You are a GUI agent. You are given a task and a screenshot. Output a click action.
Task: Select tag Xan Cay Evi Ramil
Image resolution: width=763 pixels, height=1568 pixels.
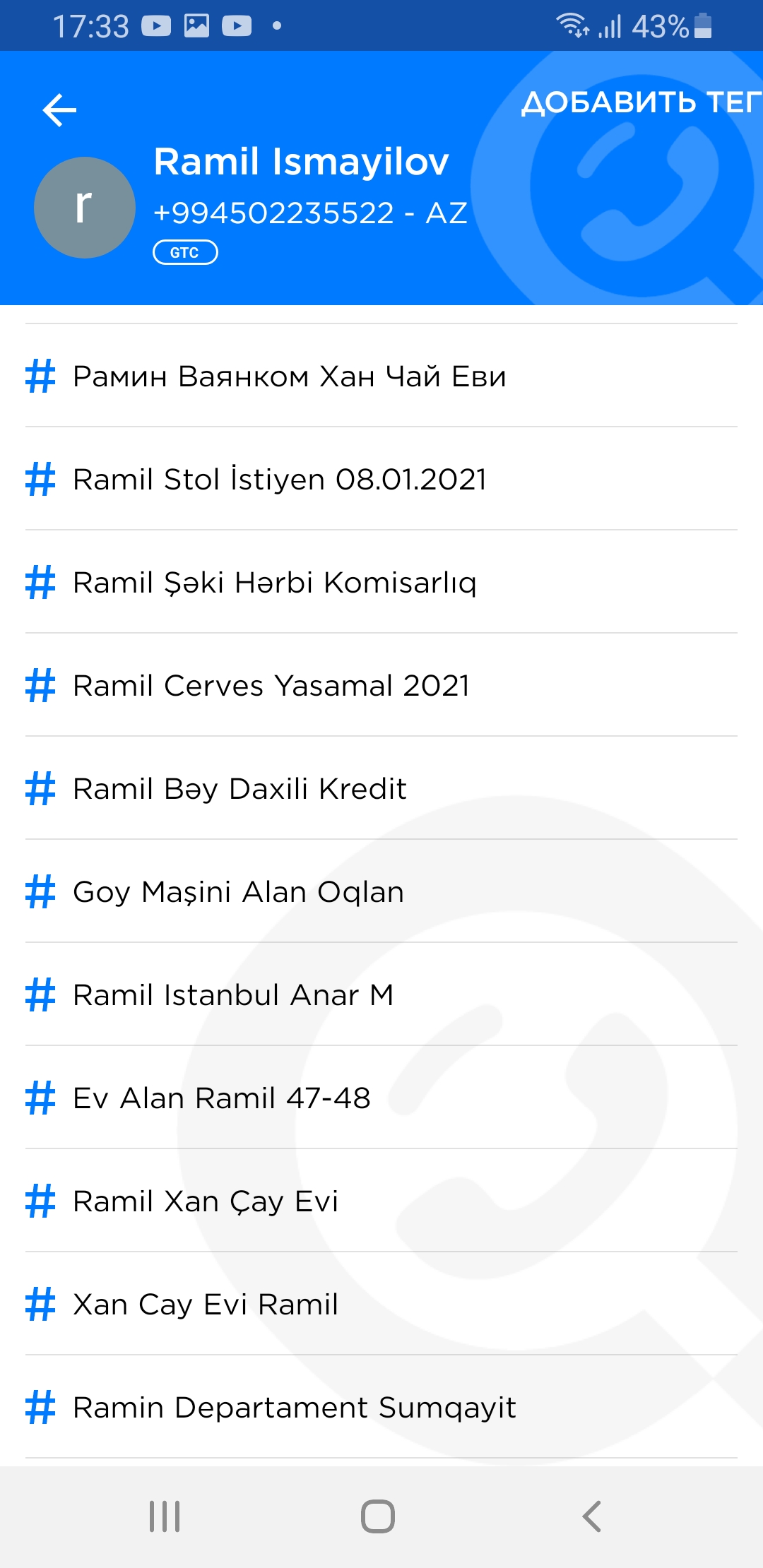pos(381,1304)
